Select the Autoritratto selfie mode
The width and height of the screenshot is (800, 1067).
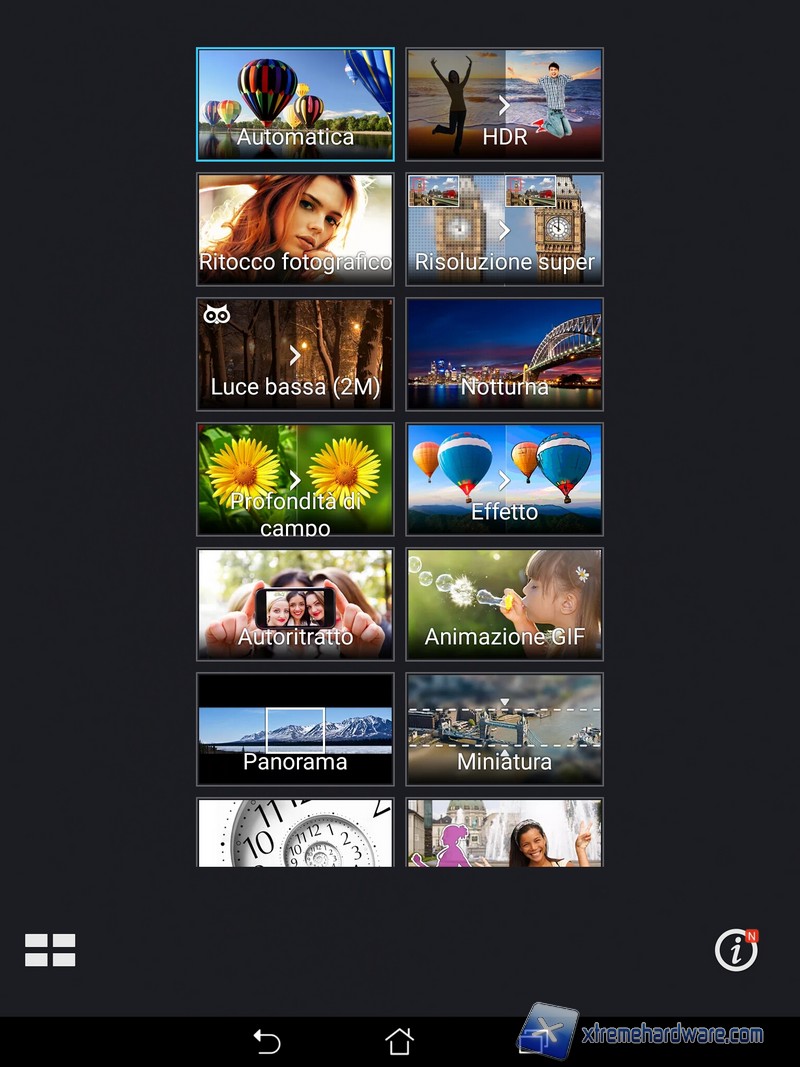coord(295,604)
